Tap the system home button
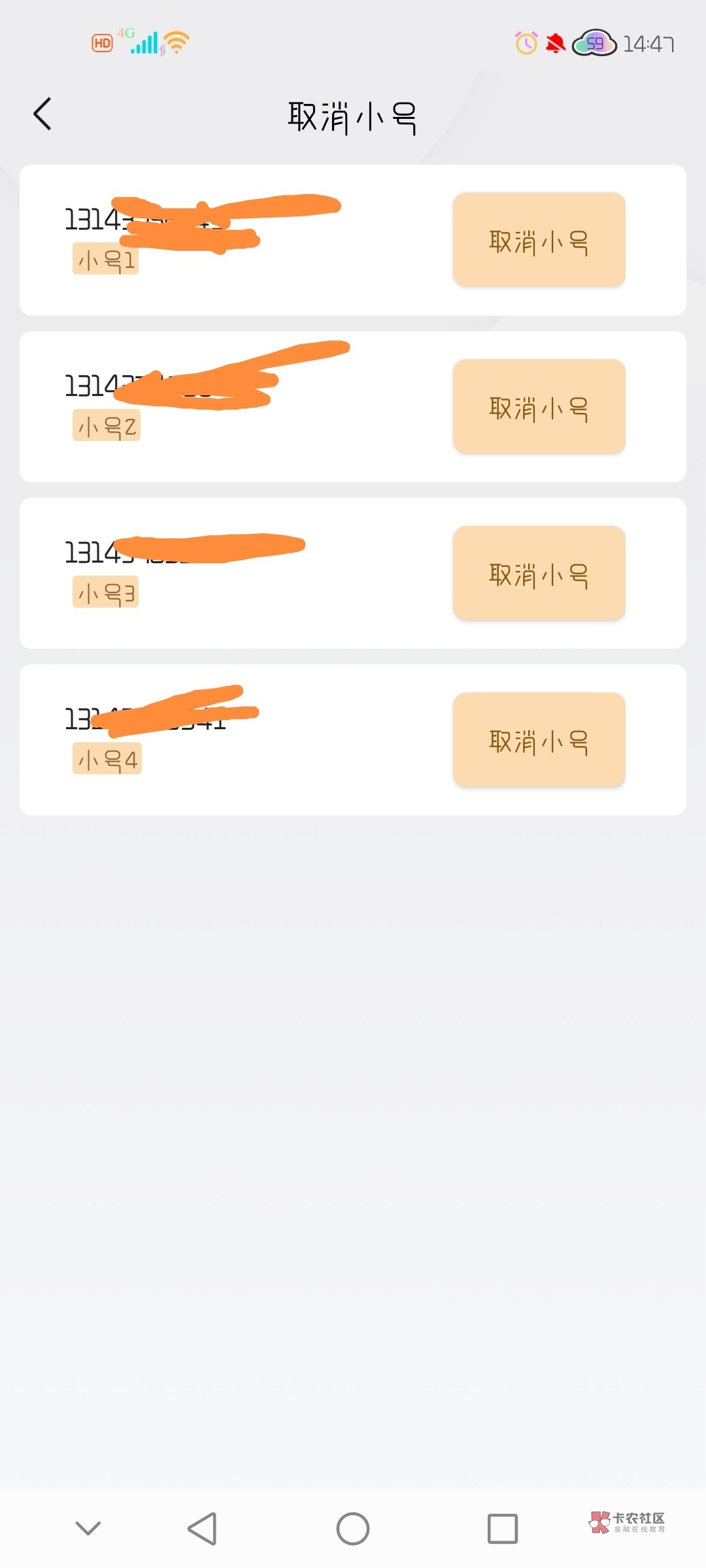The image size is (706, 1568). pyautogui.click(x=353, y=1529)
